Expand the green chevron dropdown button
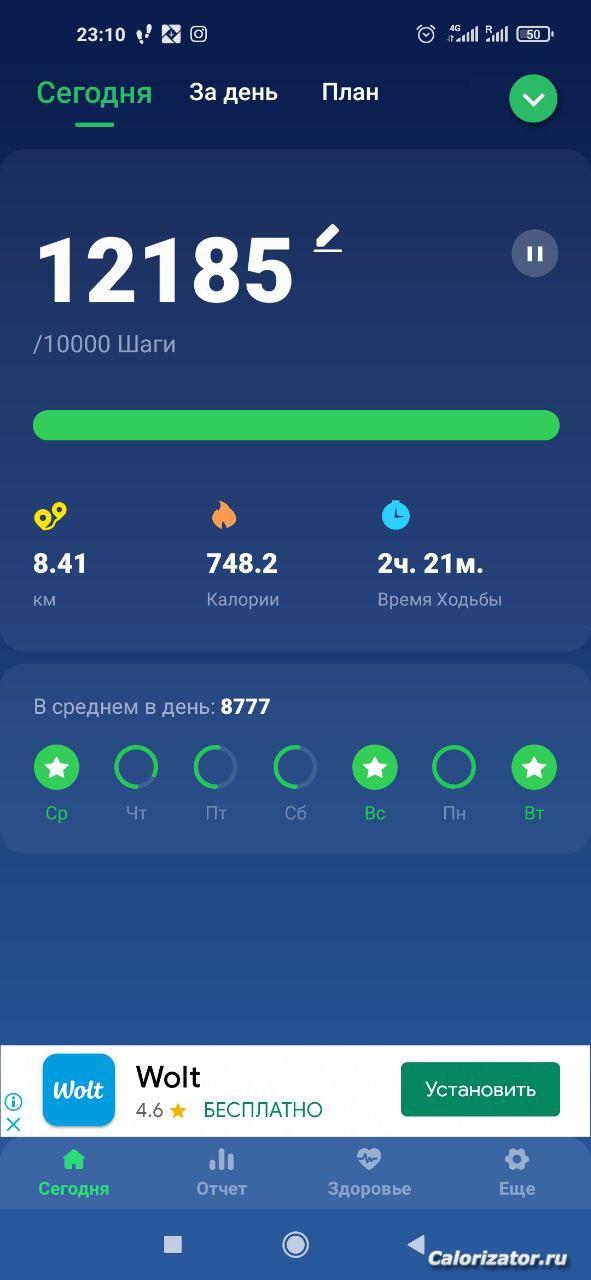The image size is (591, 1280). (533, 99)
